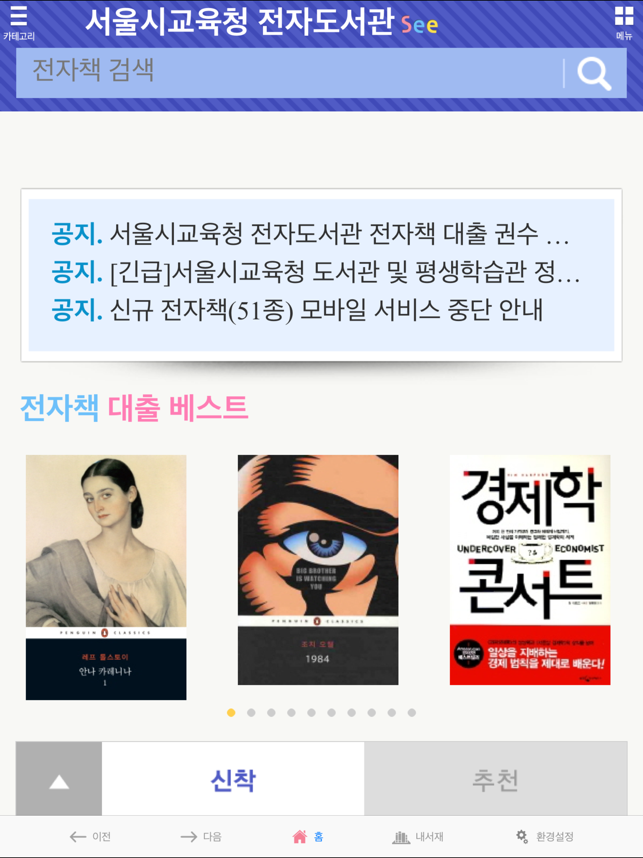The image size is (643, 858).
Task: Switch to the 추천 tab
Action: click(496, 780)
